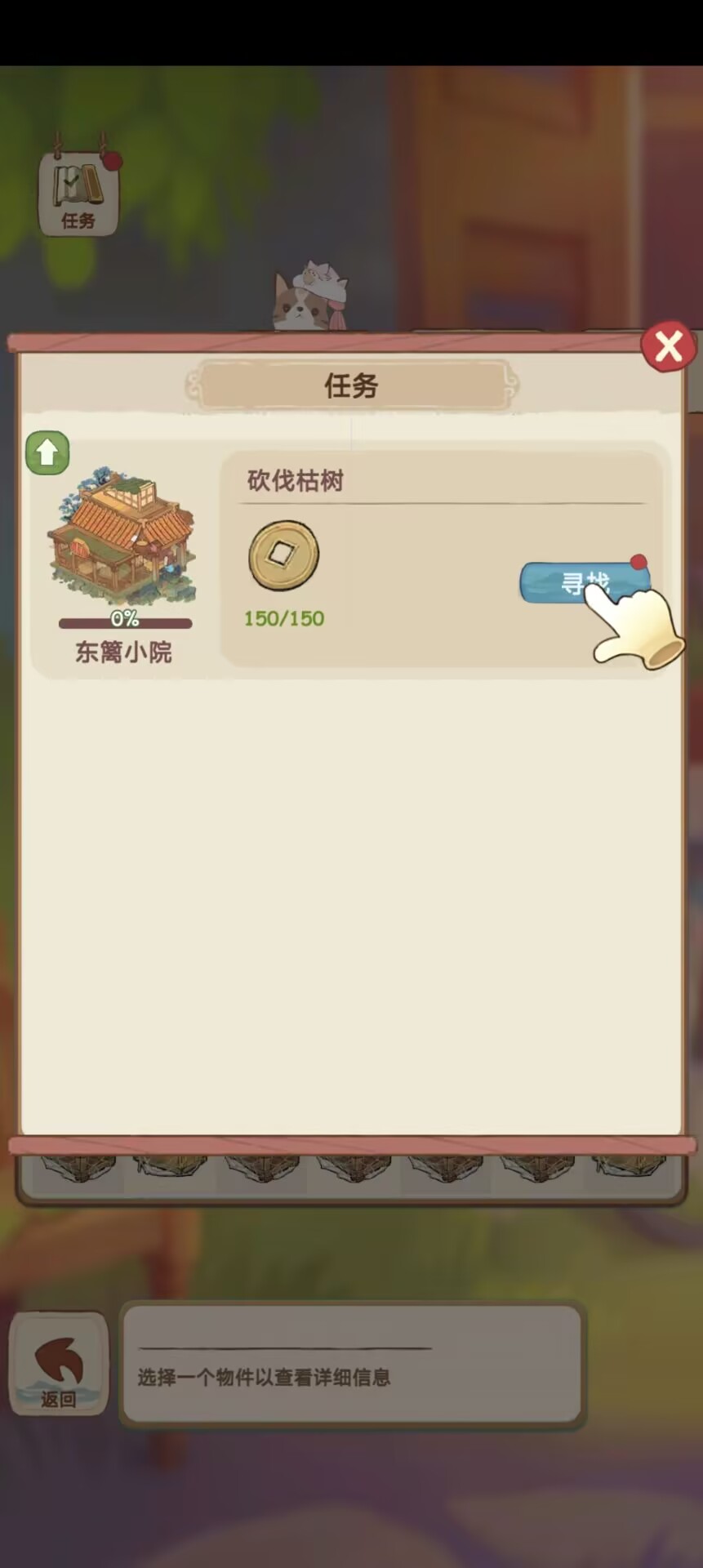Viewport: 703px width, 1568px height.
Task: Open the 东篱小院 building card
Action: point(123,563)
